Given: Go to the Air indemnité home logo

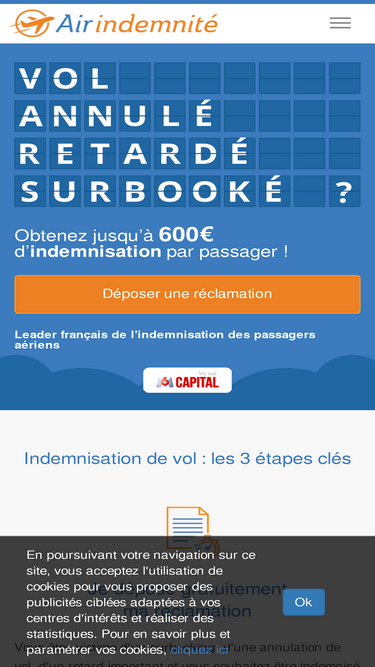Looking at the screenshot, I should [x=114, y=23].
